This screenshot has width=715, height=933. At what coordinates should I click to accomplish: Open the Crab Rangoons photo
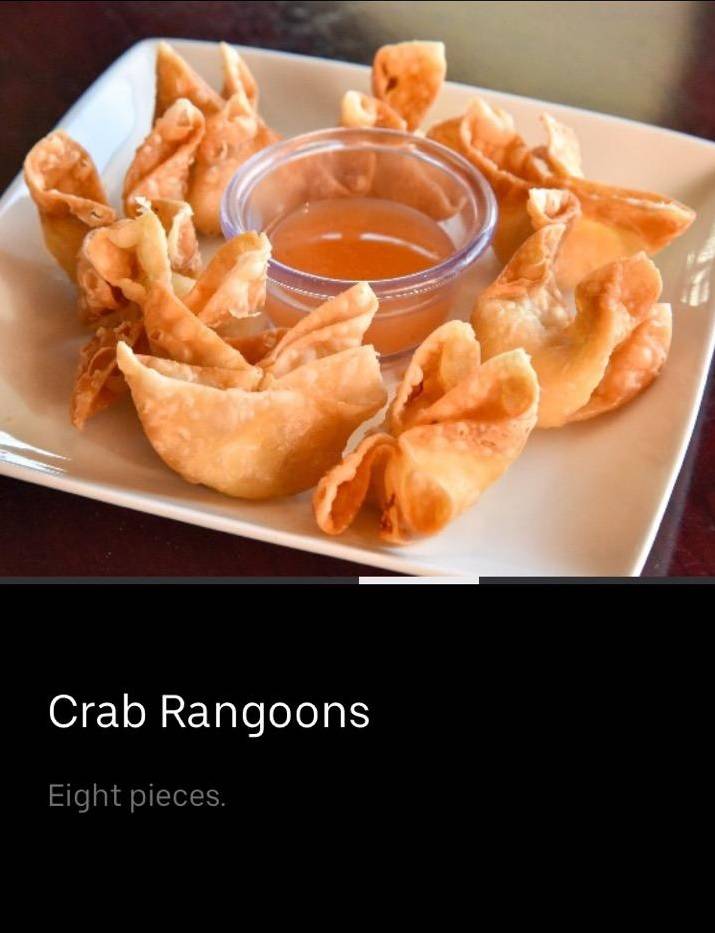(357, 288)
